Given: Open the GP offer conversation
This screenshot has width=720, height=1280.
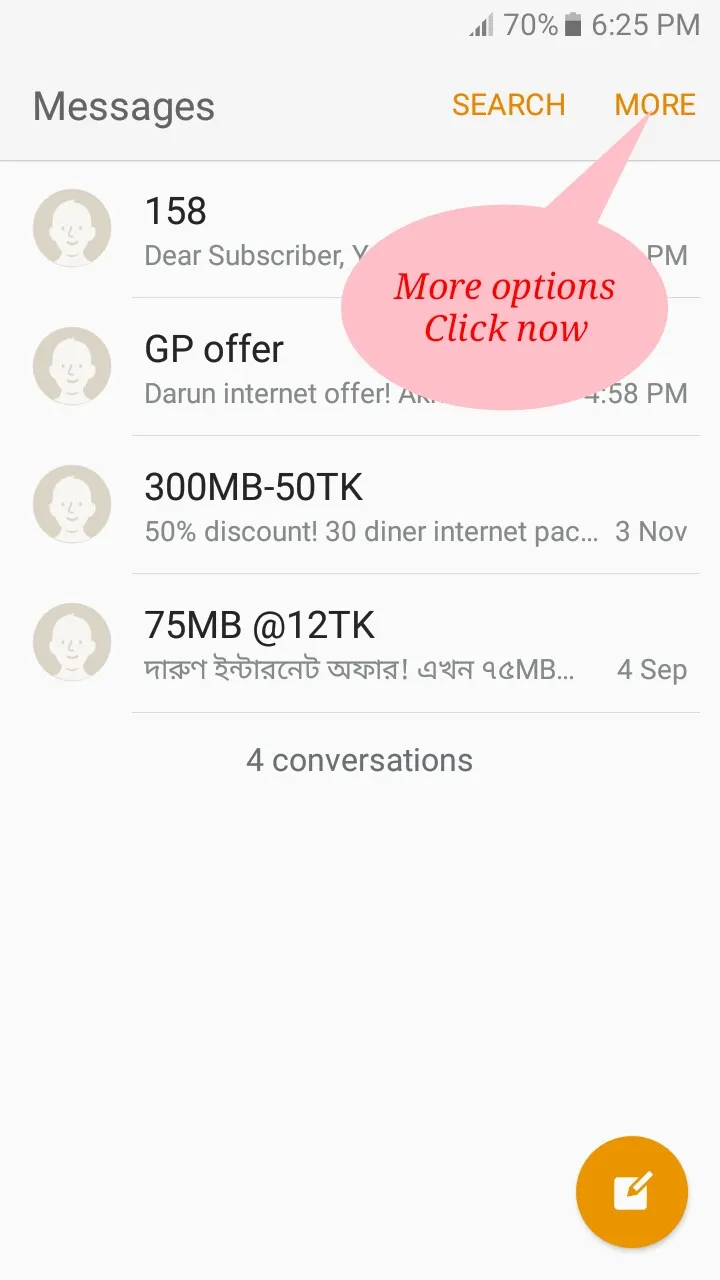Looking at the screenshot, I should click(x=360, y=366).
